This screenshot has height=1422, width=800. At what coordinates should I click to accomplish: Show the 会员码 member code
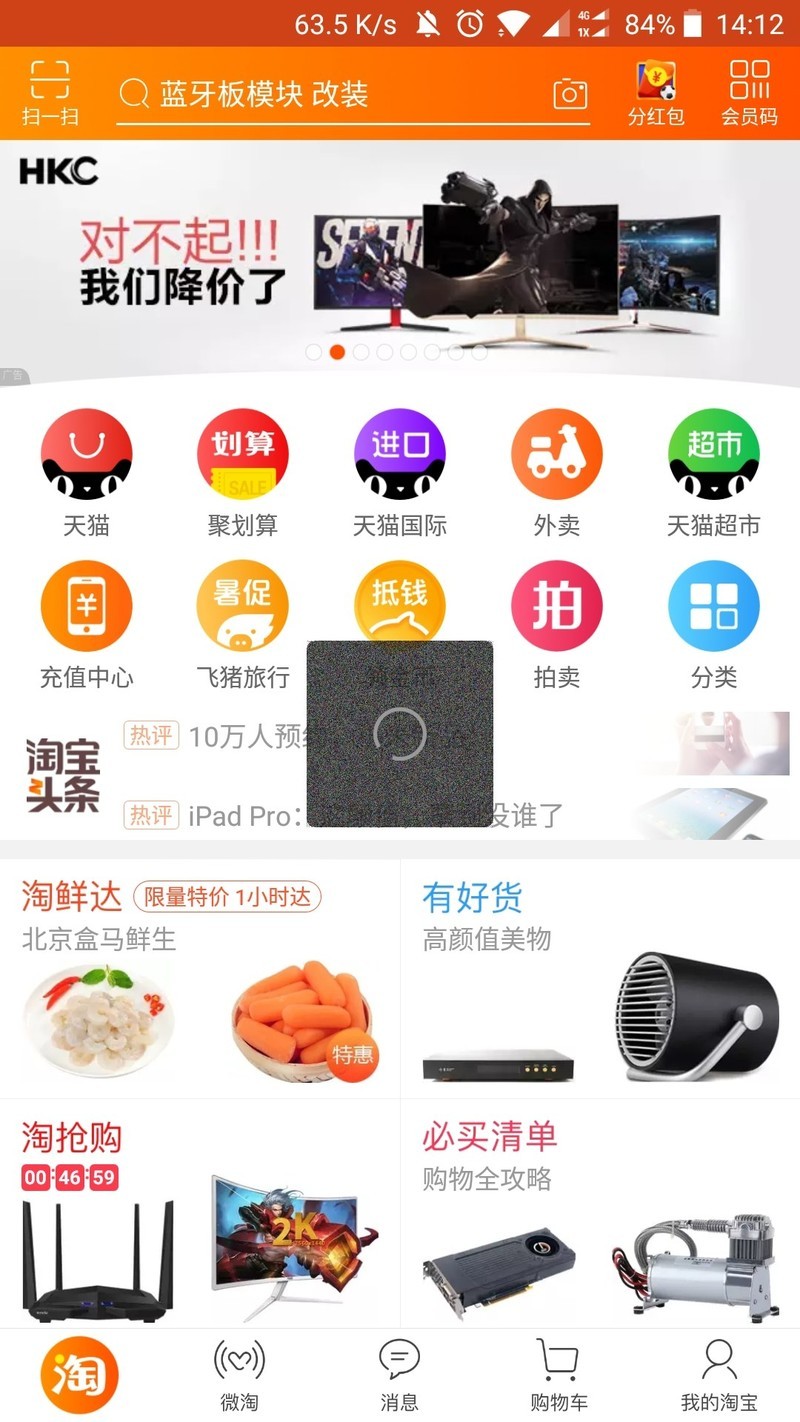pos(749,92)
